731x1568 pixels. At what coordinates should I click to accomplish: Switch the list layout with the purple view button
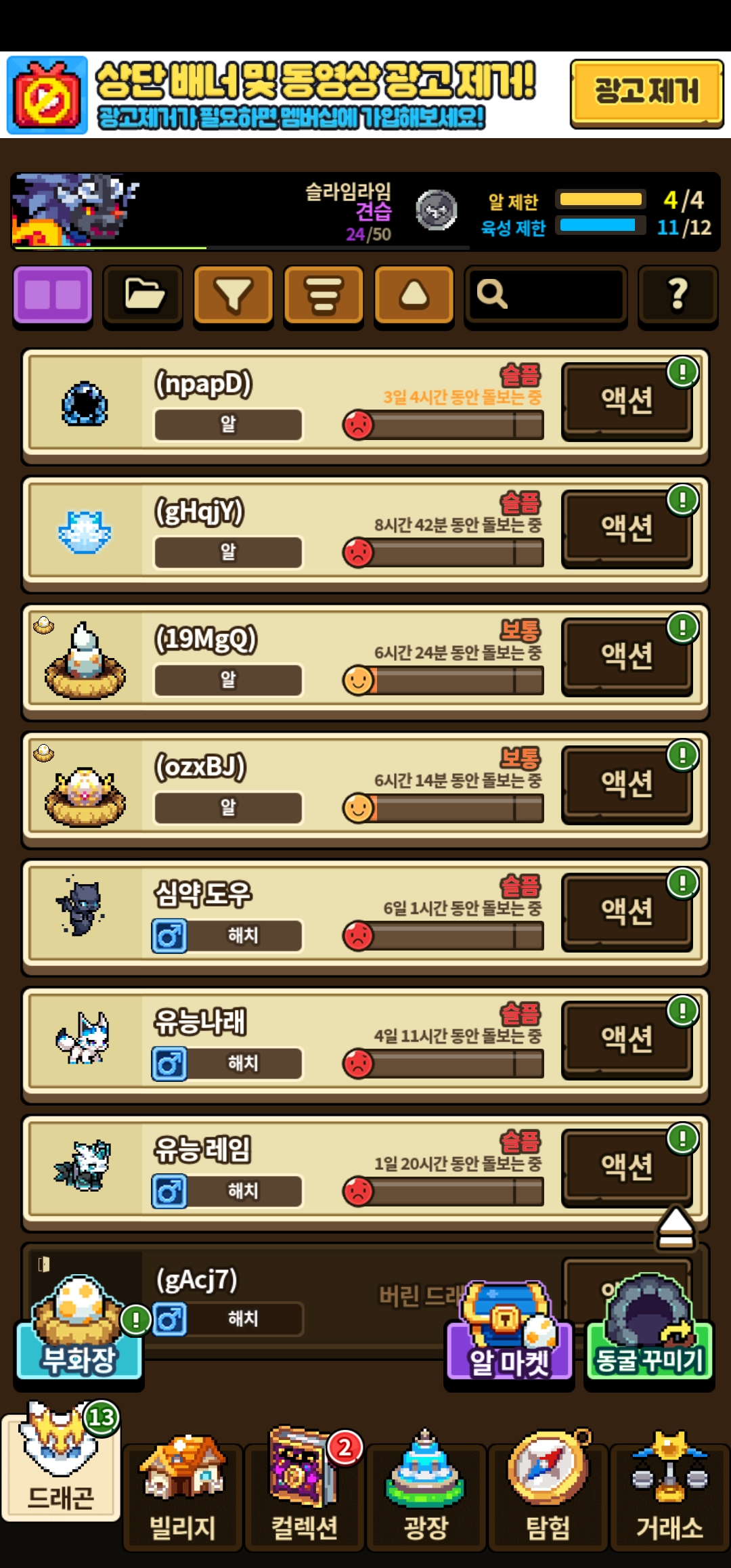click(53, 295)
